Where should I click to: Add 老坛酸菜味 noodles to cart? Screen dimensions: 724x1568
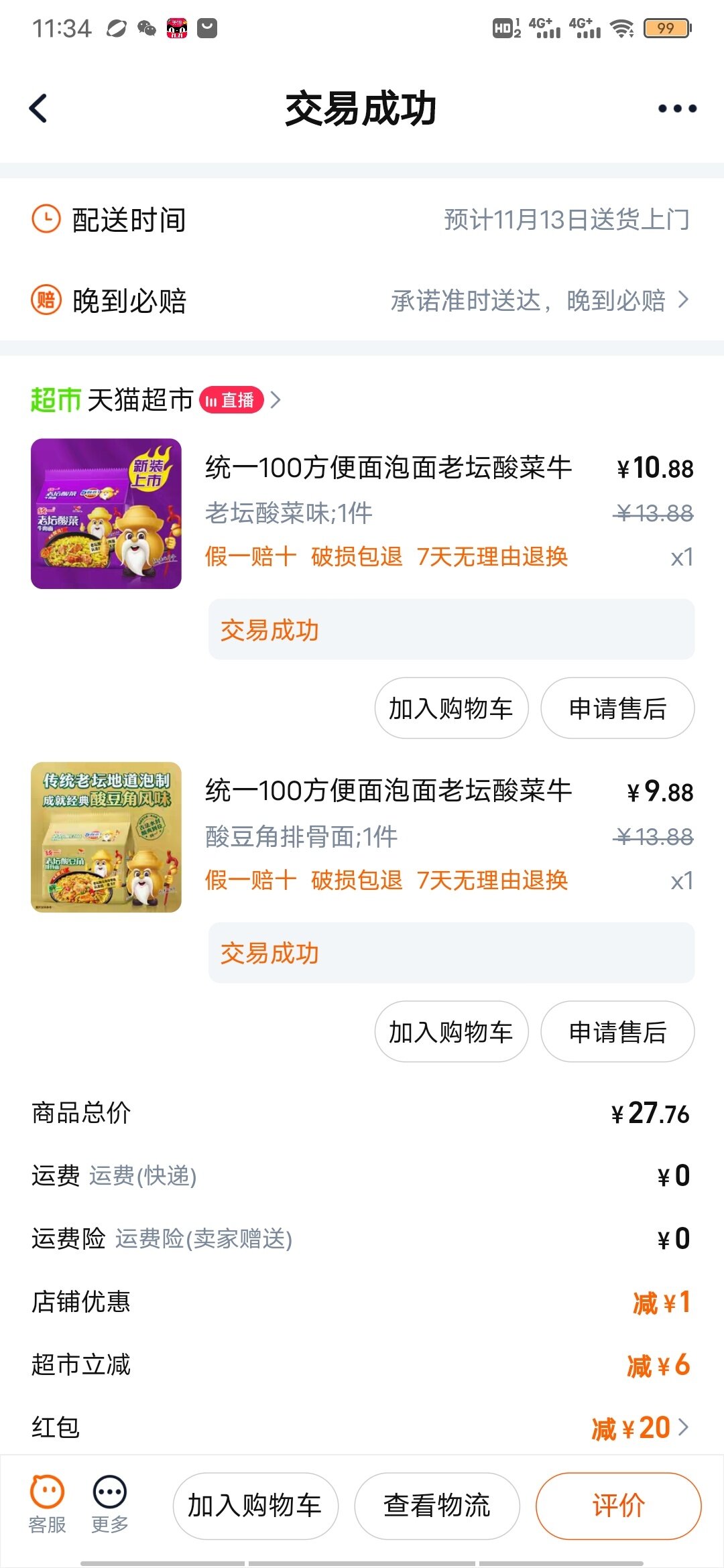451,708
